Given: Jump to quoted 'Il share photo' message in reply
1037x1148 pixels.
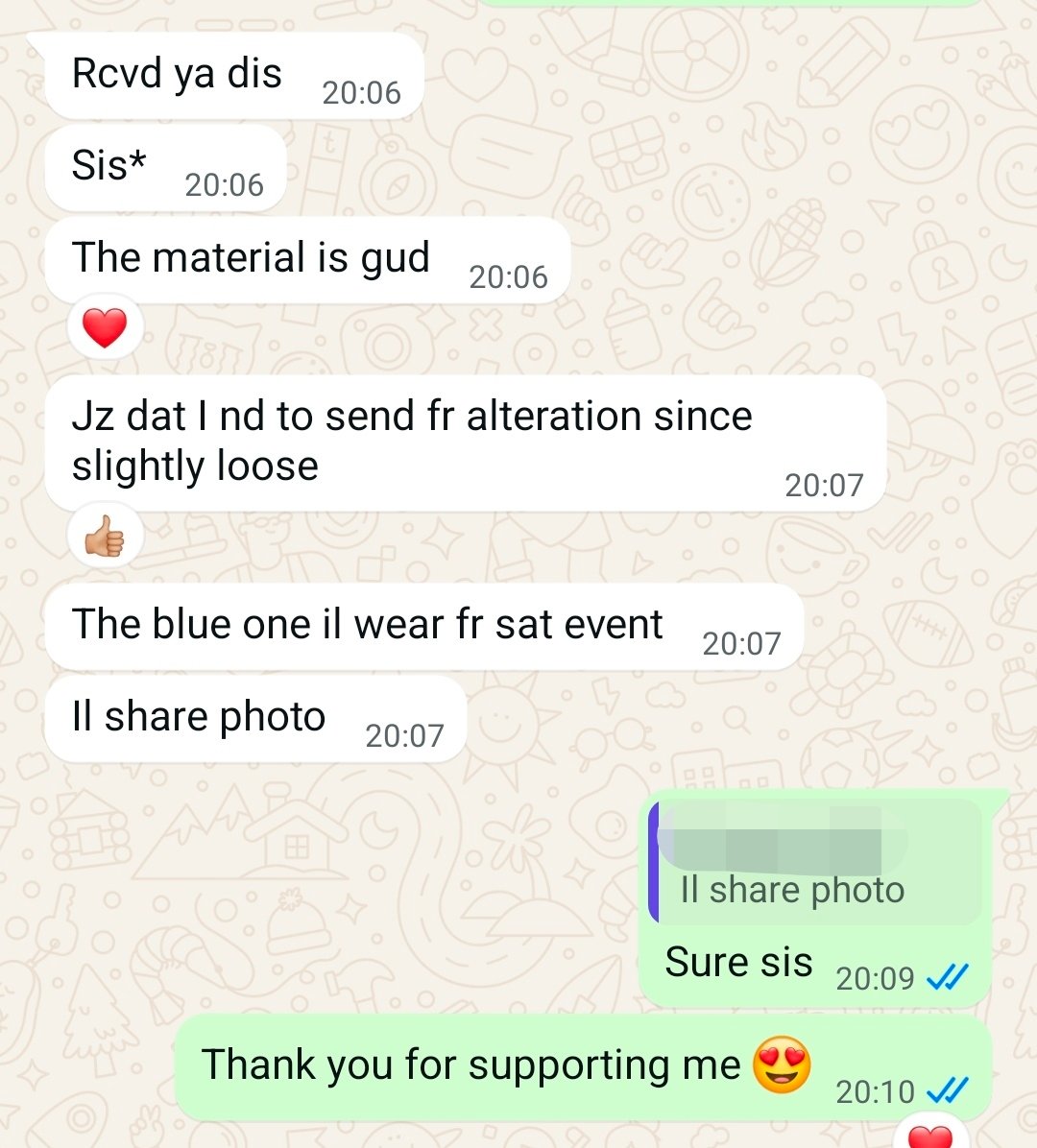Looking at the screenshot, I should click(816, 862).
